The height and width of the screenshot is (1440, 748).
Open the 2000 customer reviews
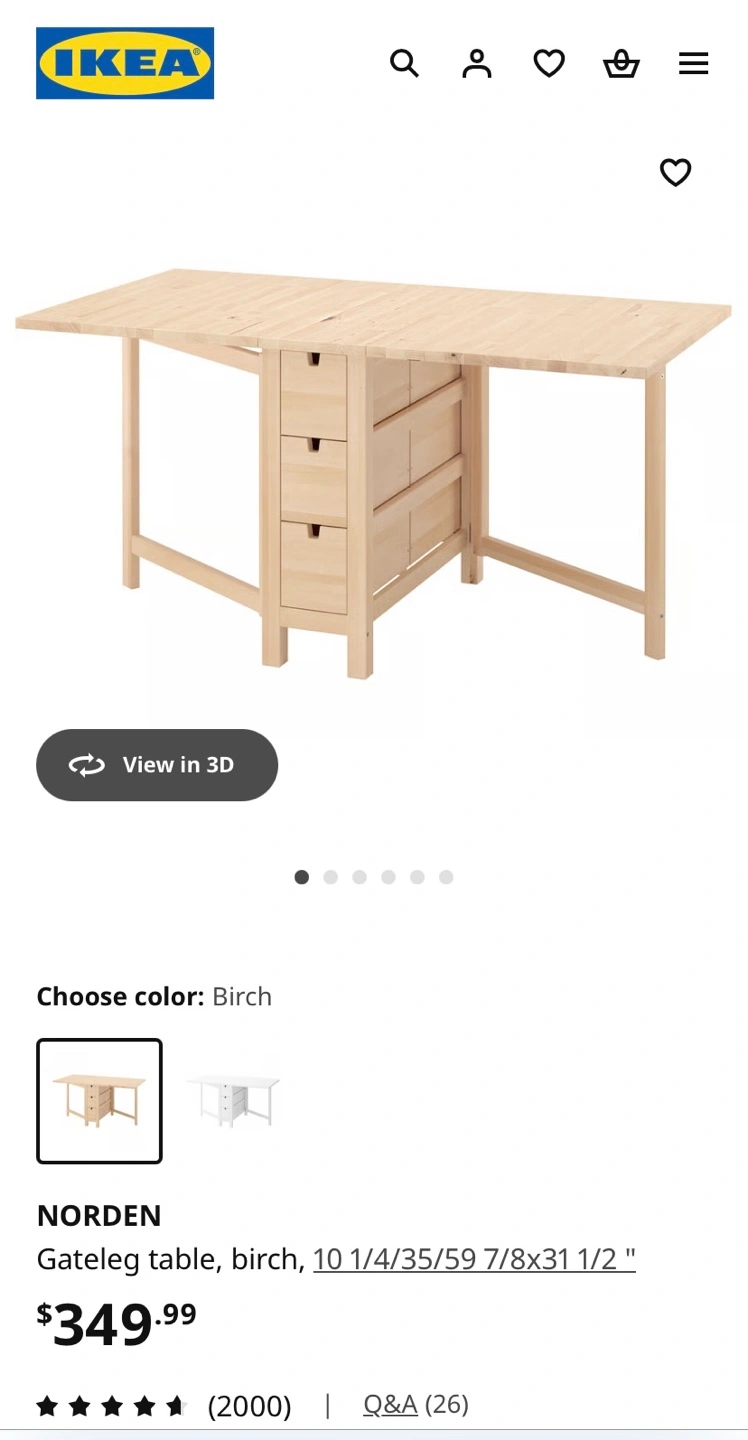pyautogui.click(x=164, y=1406)
